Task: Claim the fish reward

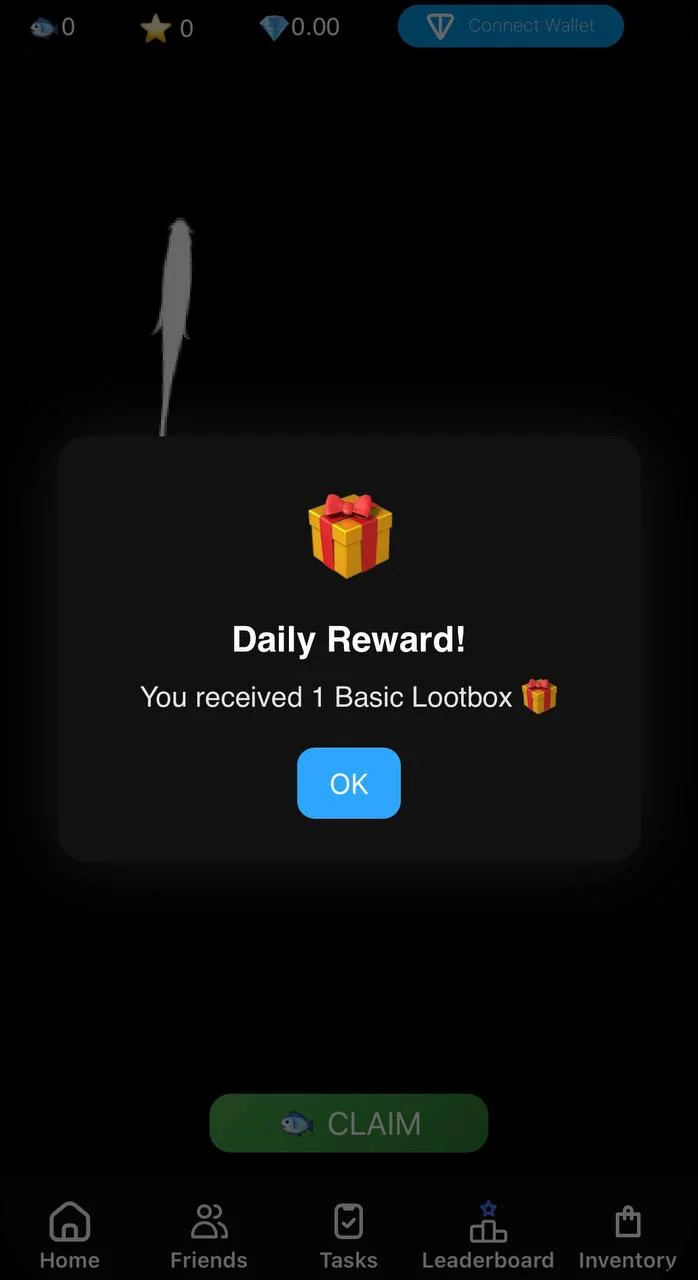Action: click(348, 1123)
